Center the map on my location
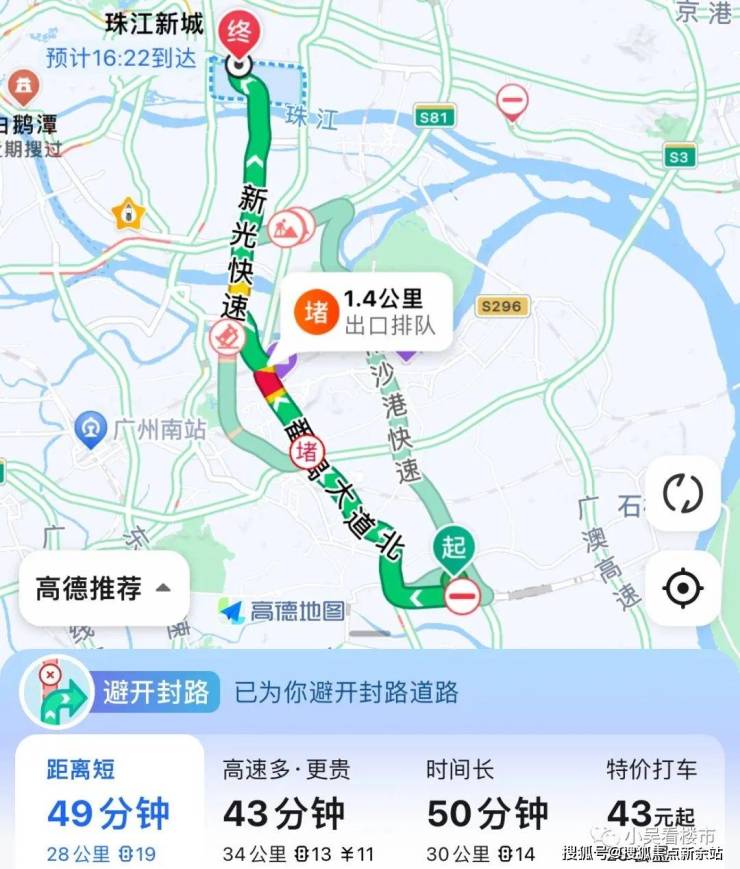The height and width of the screenshot is (869, 740). (683, 589)
